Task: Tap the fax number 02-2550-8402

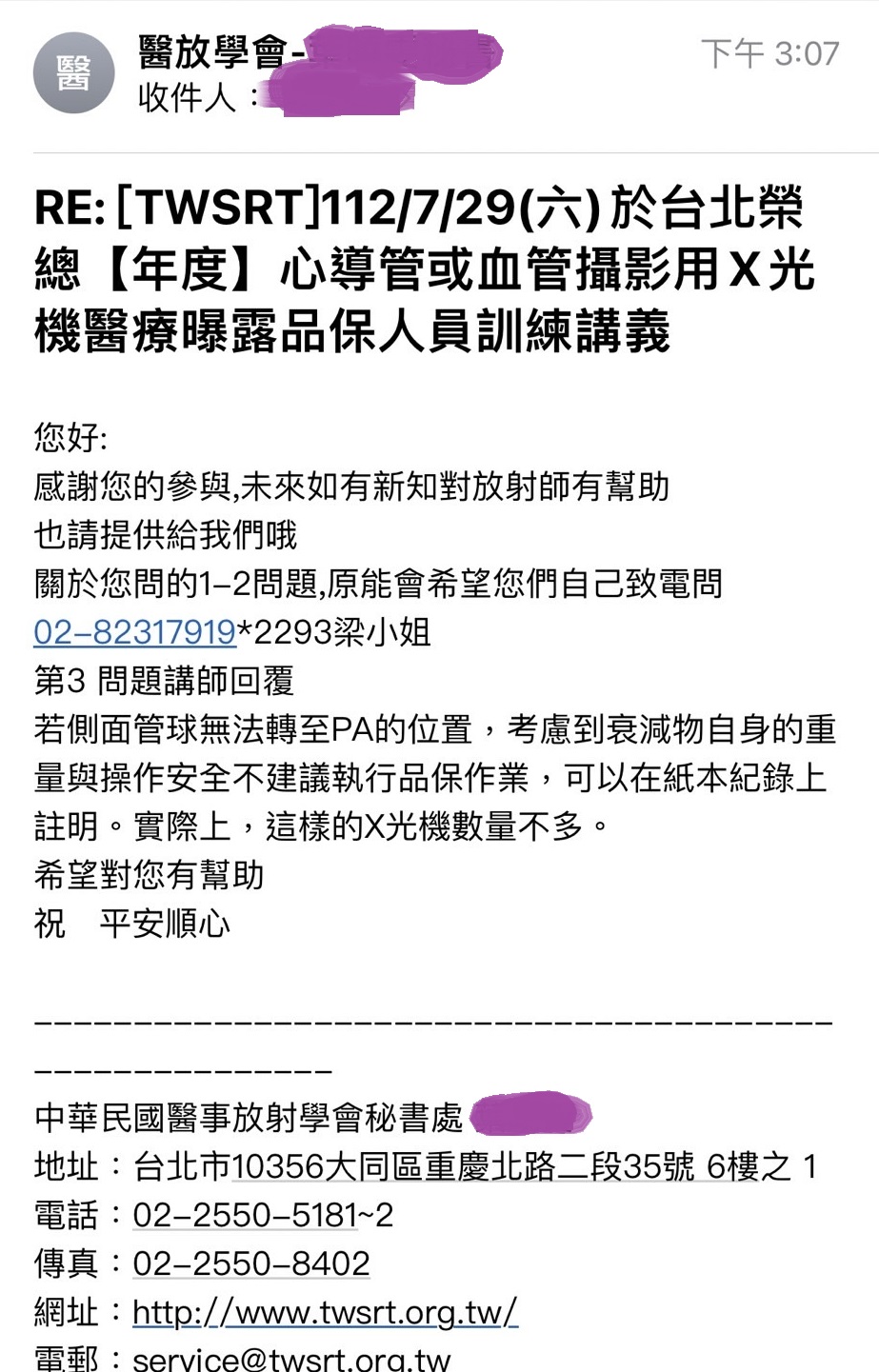Action: point(250,1263)
